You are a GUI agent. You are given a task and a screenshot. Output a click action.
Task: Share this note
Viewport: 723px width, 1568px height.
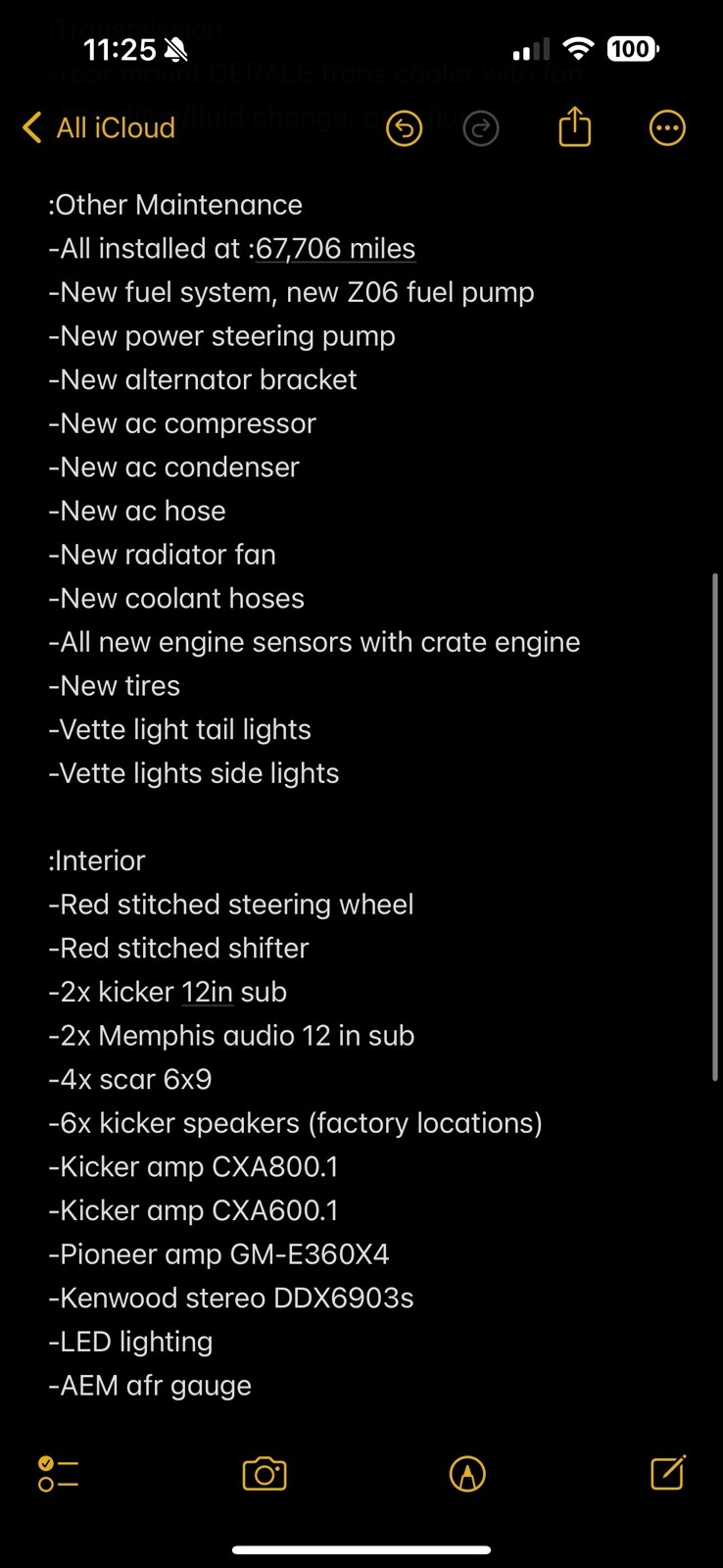(x=575, y=127)
